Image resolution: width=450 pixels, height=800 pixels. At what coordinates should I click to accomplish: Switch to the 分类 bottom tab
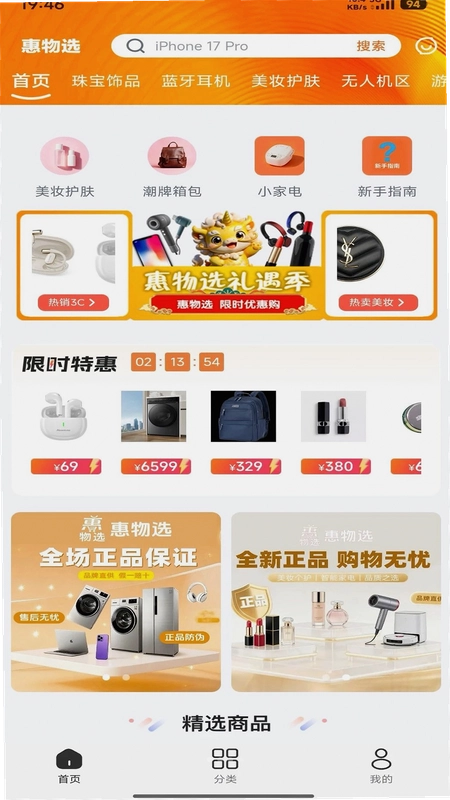(x=225, y=766)
